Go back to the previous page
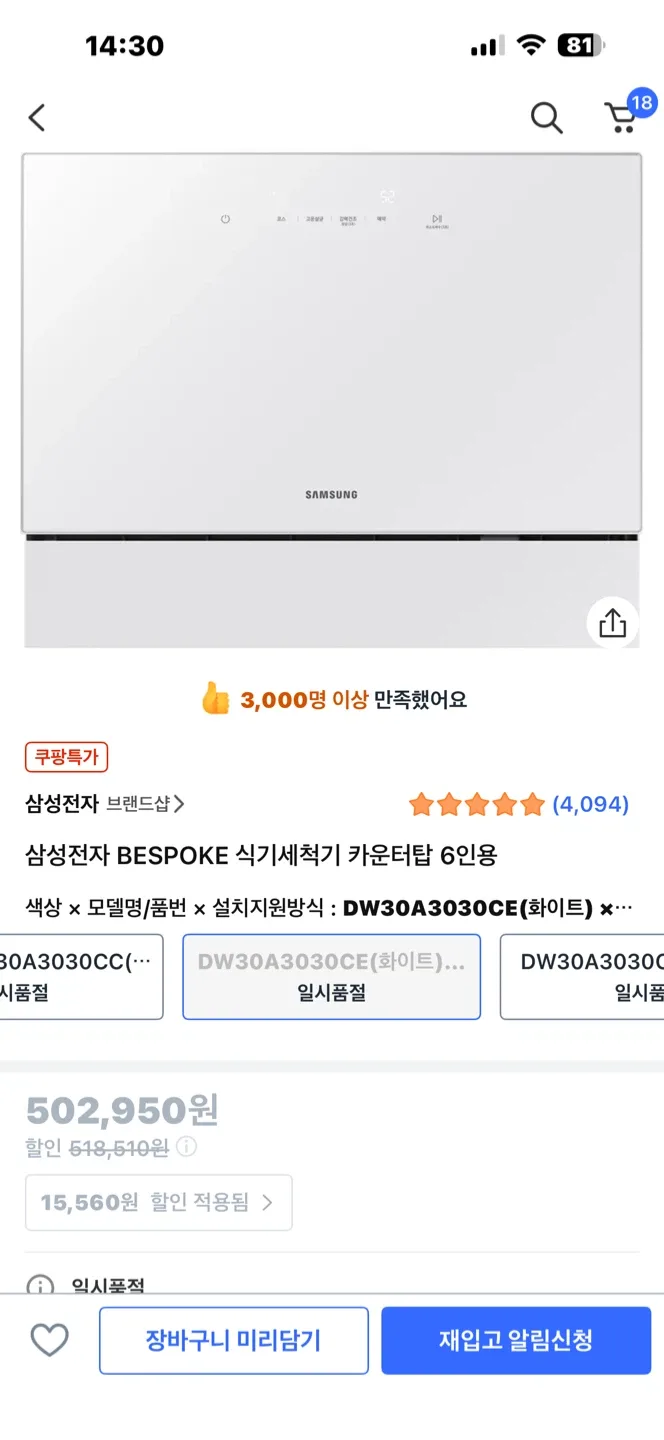 [x=37, y=118]
